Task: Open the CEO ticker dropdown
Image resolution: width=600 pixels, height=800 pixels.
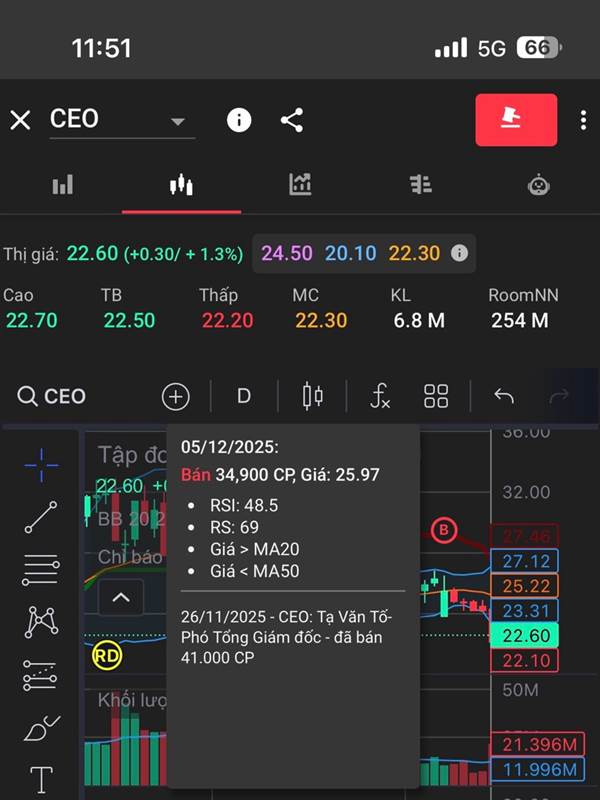Action: (x=178, y=121)
